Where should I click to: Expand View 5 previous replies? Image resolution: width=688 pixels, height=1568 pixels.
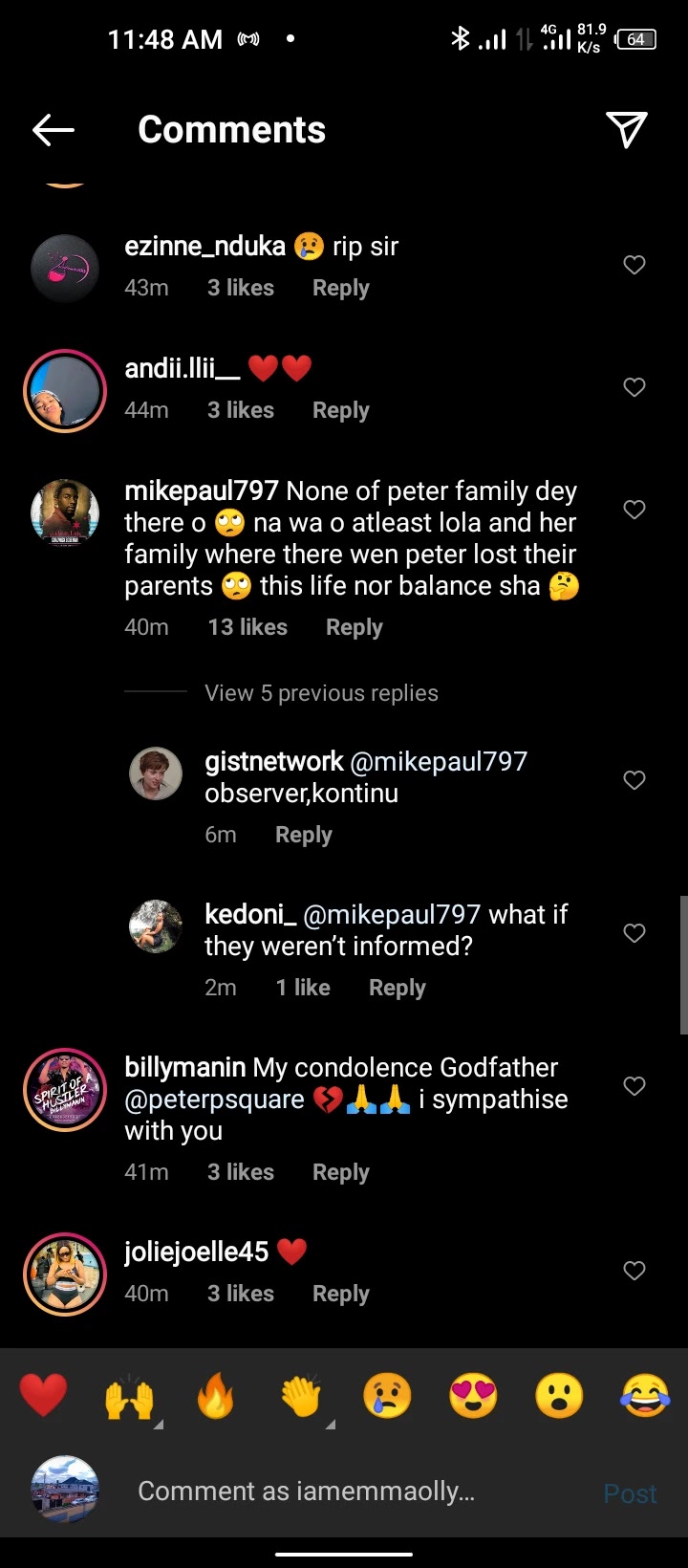pyautogui.click(x=321, y=693)
